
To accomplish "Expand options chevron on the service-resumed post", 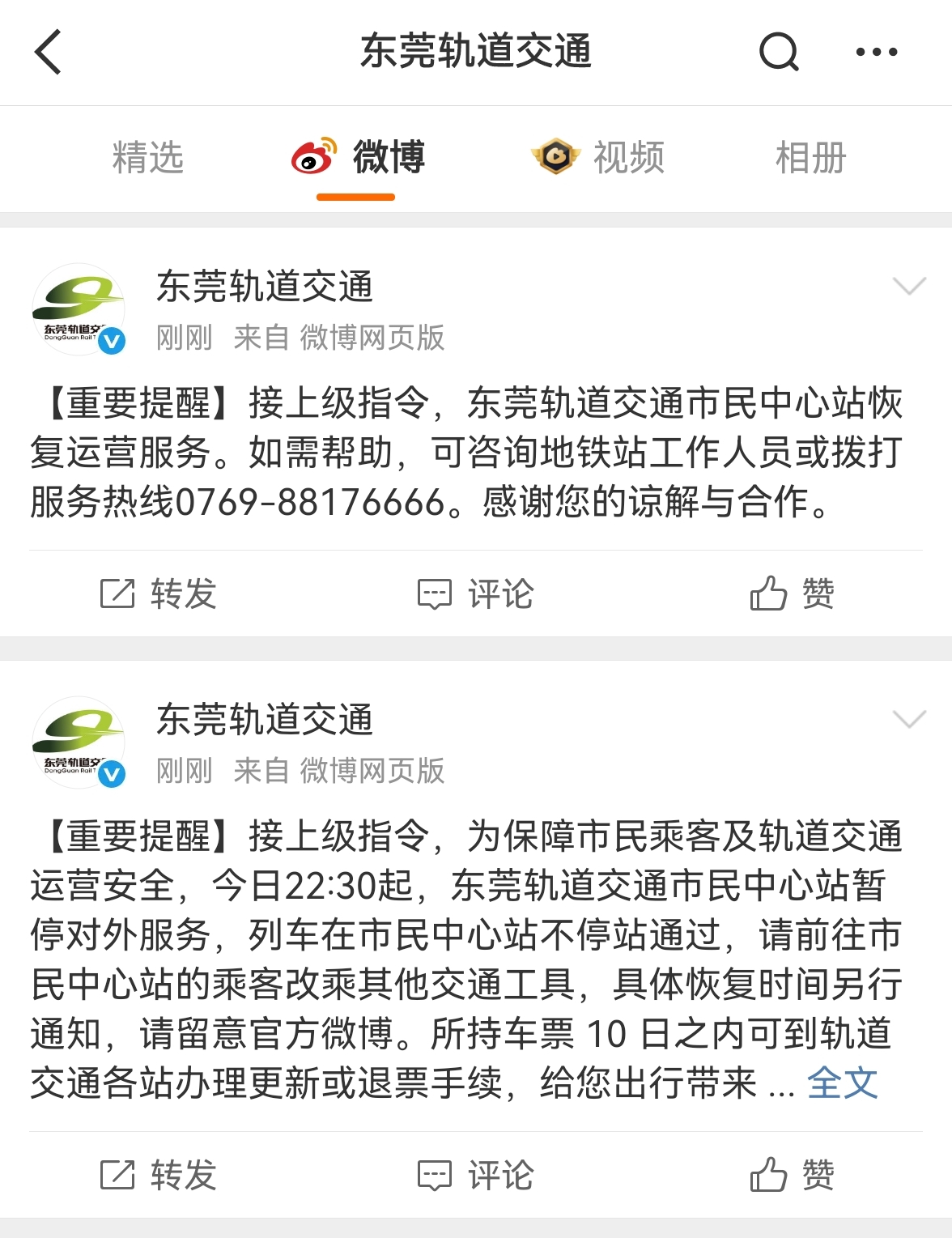I will [908, 286].
